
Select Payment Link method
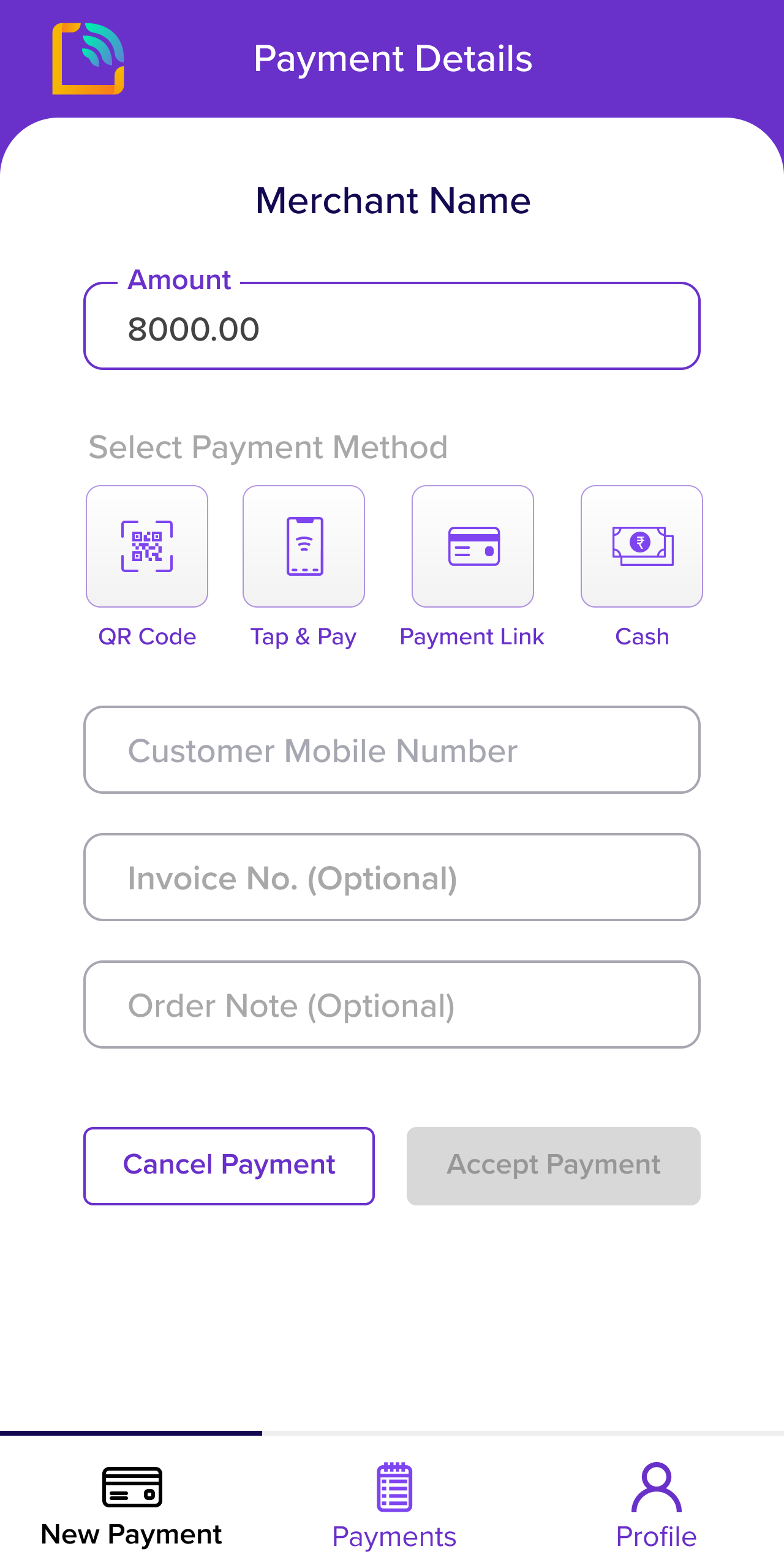click(472, 546)
